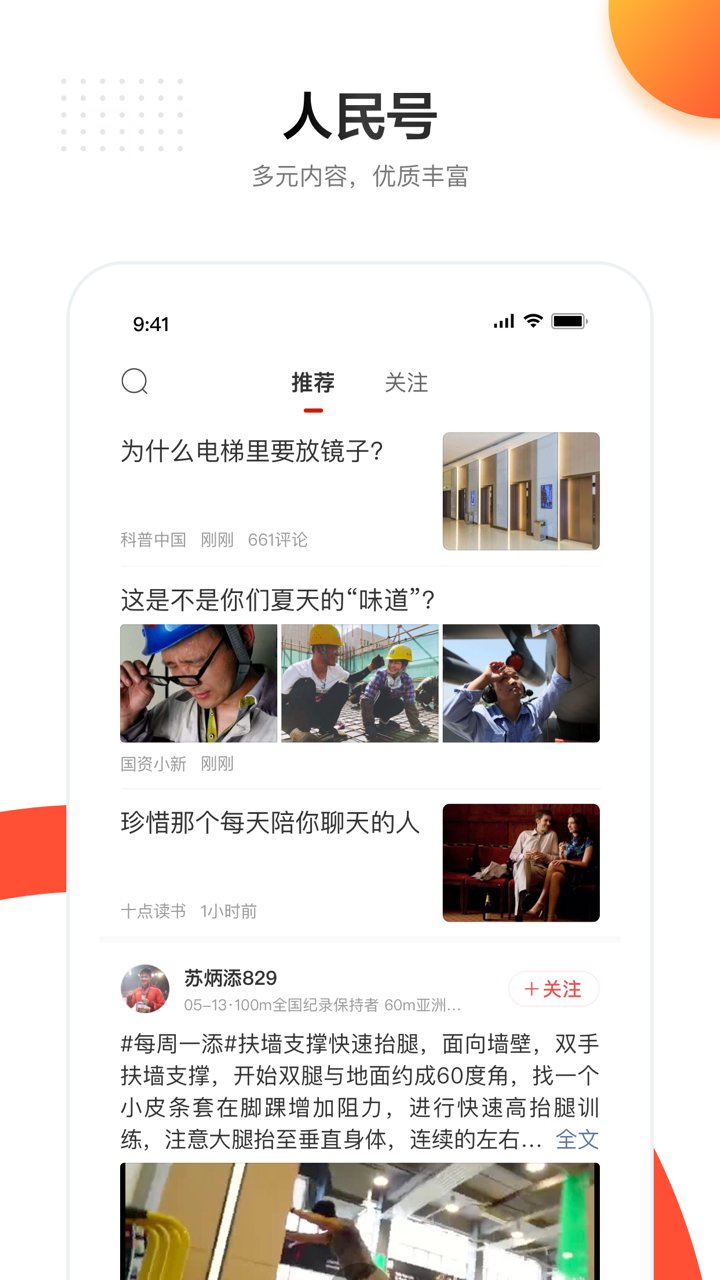This screenshot has width=720, height=1280.
Task: Switch to the 关注 tab
Action: 408,381
